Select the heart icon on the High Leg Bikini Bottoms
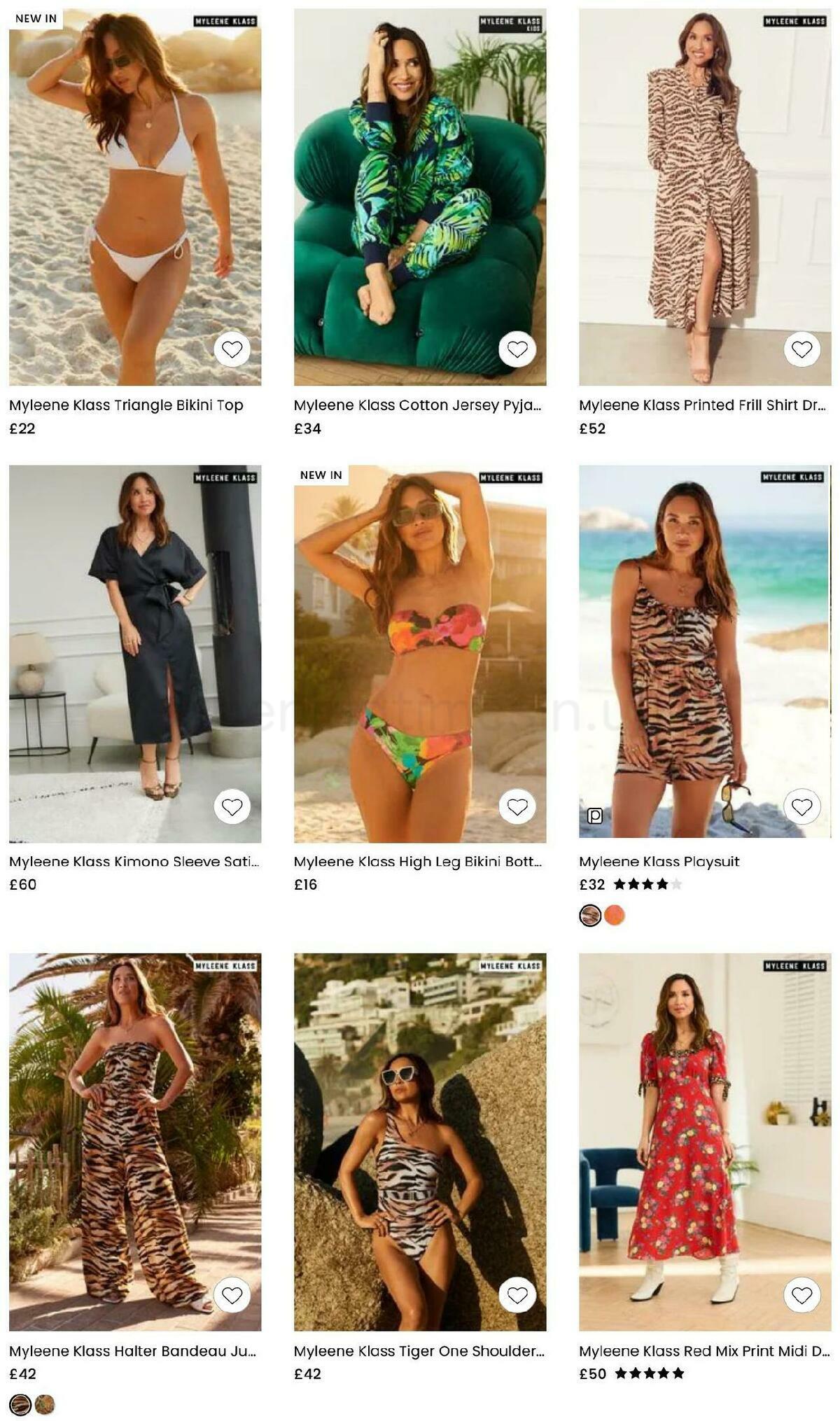This screenshot has width=840, height=1421. tap(517, 807)
